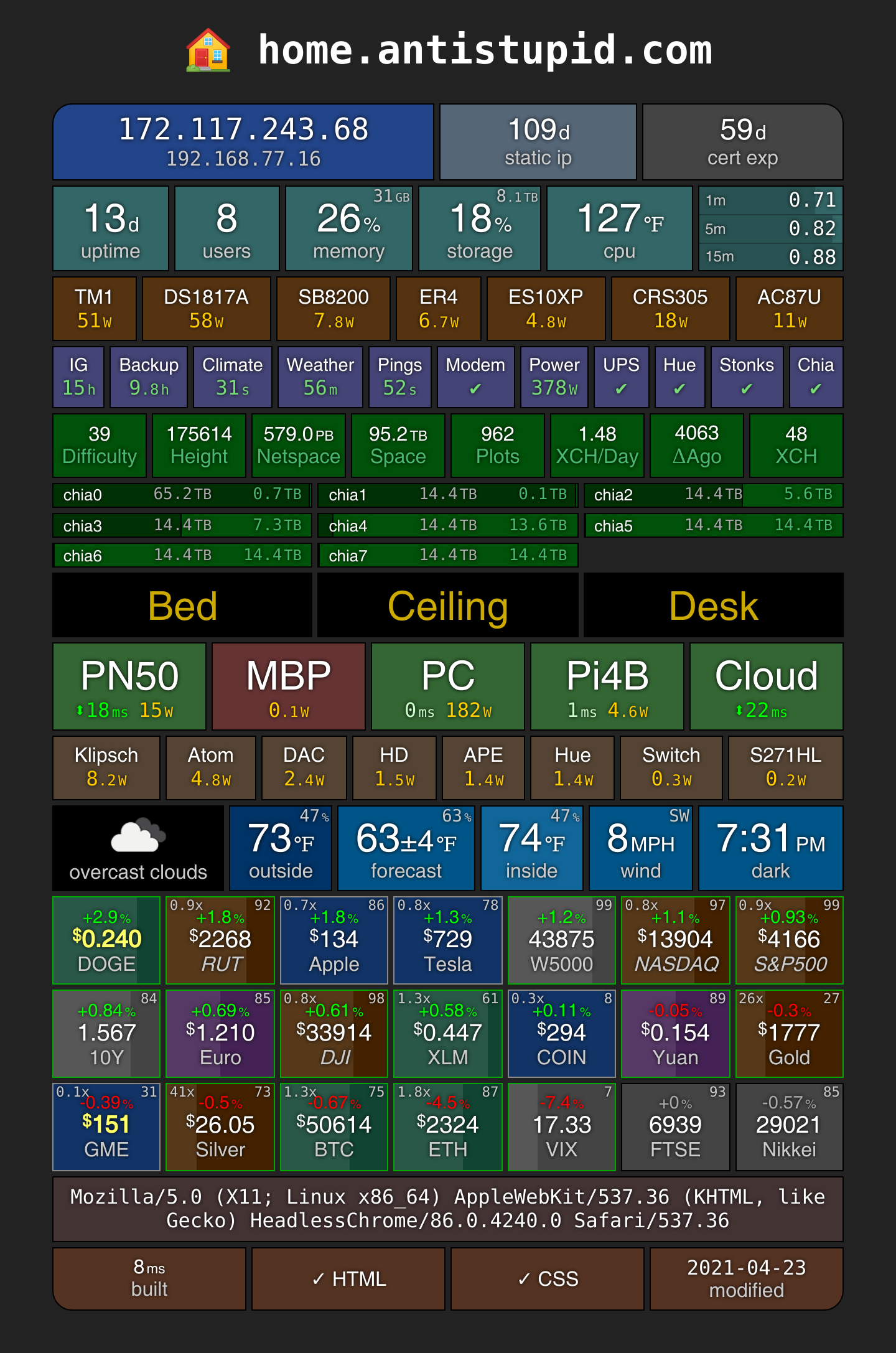The image size is (896, 1353).
Task: Toggle the Desk light button
Action: point(714,605)
